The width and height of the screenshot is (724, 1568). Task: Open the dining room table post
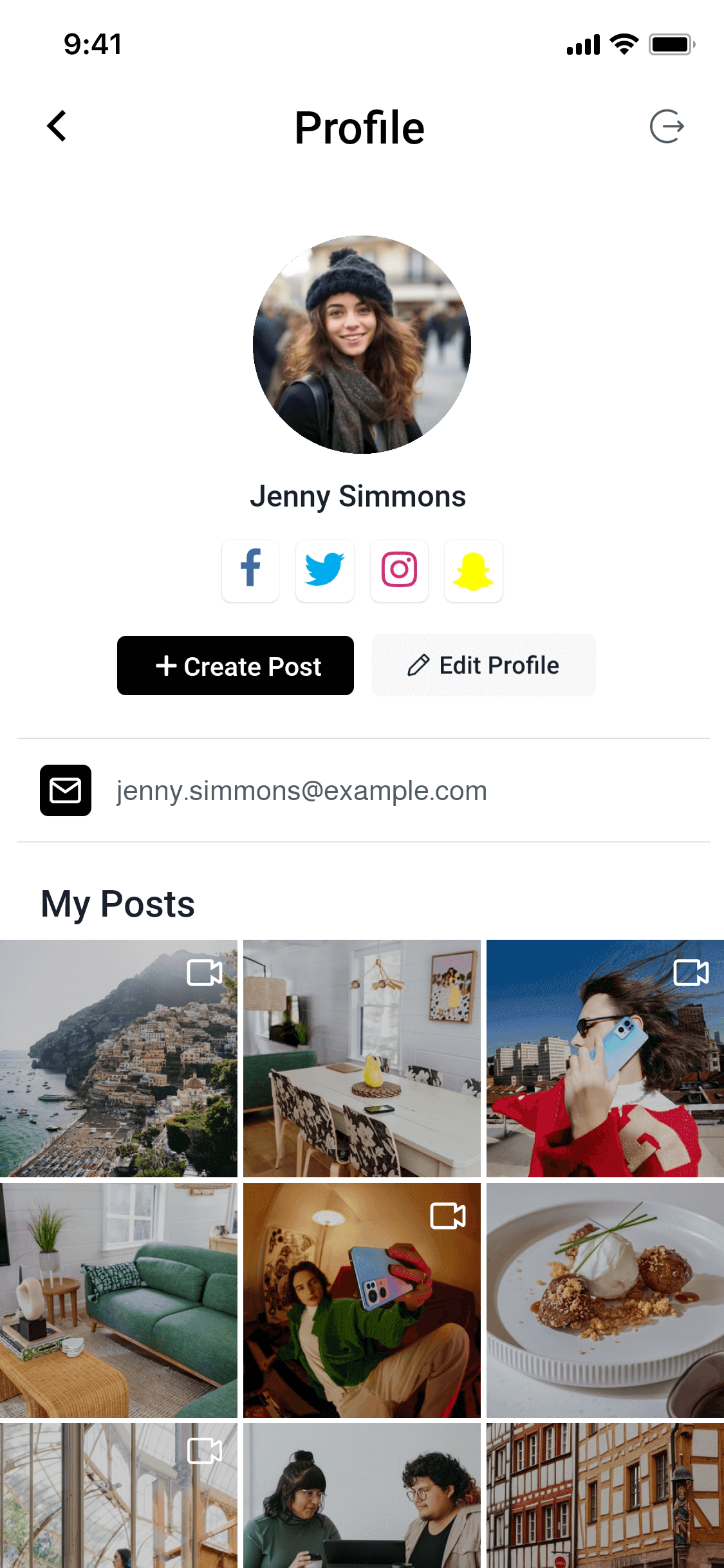[362, 1058]
